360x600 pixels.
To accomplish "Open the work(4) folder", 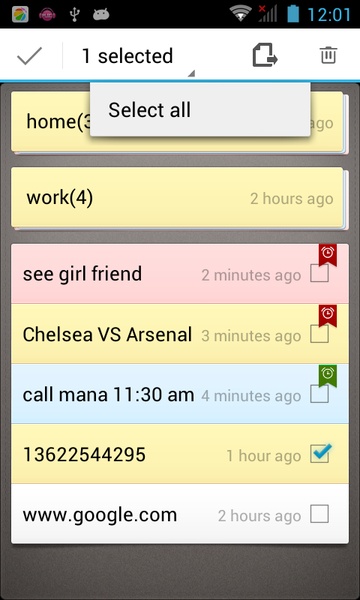I will 178,198.
